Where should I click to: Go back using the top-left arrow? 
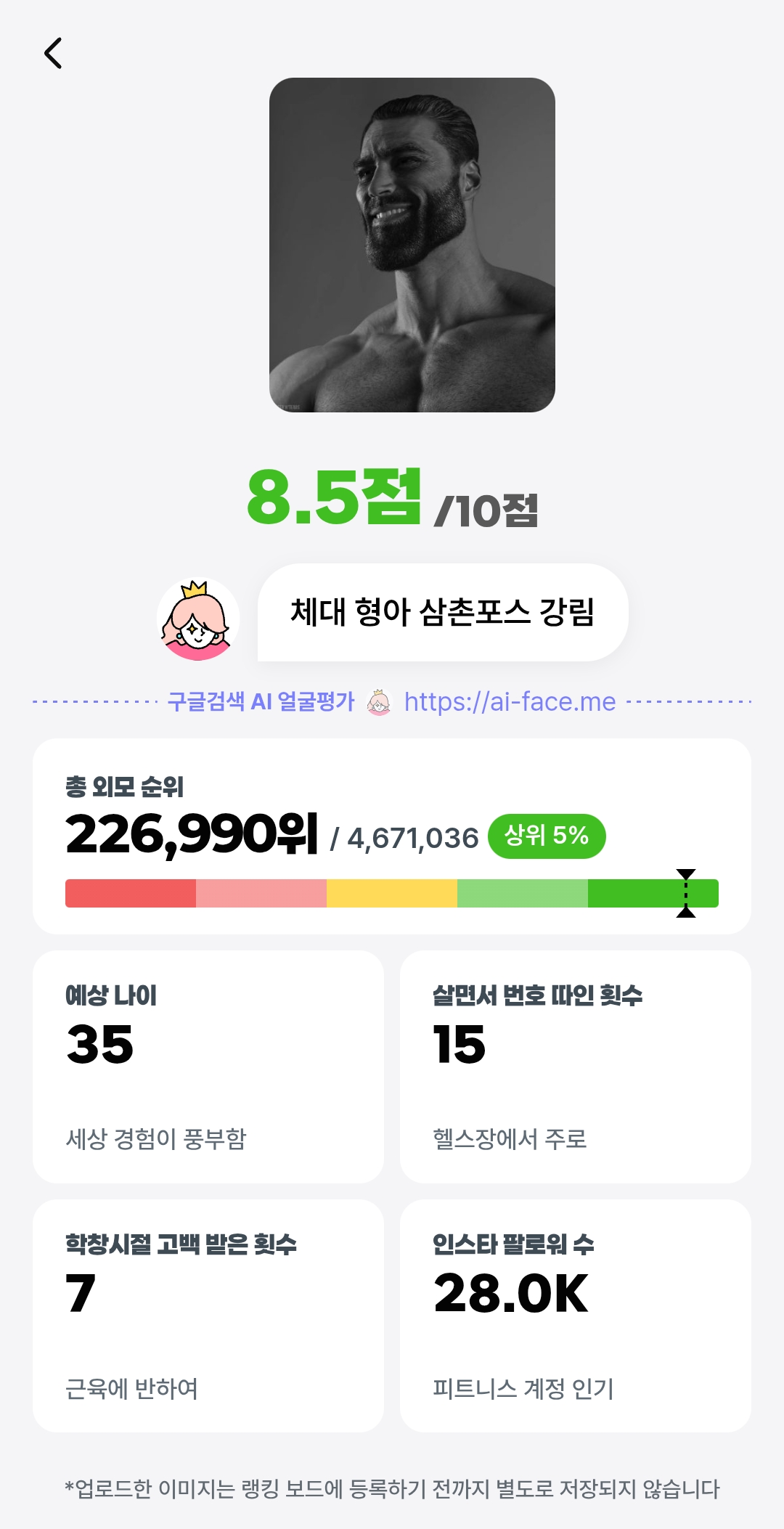point(53,53)
